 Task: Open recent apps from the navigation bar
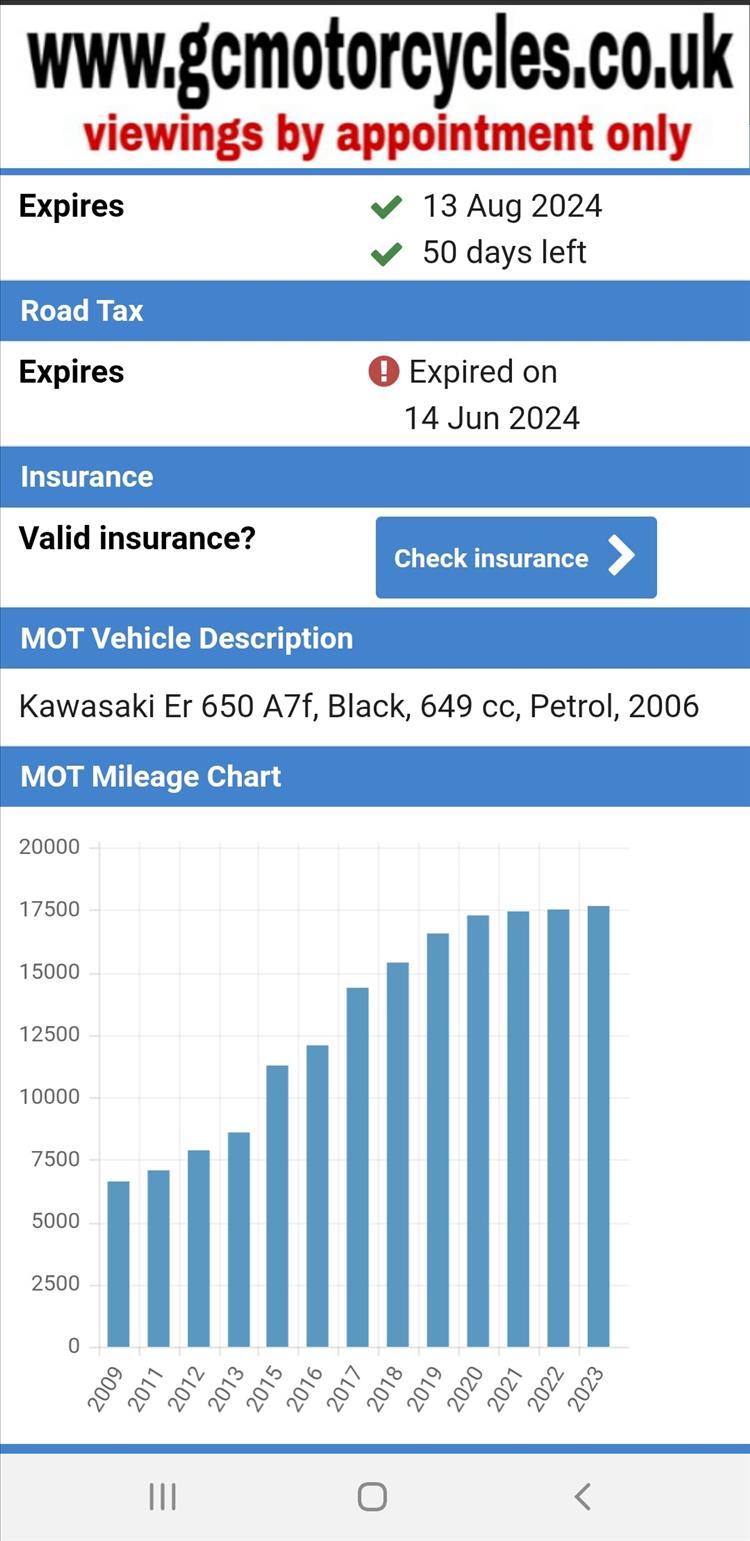click(162, 1496)
